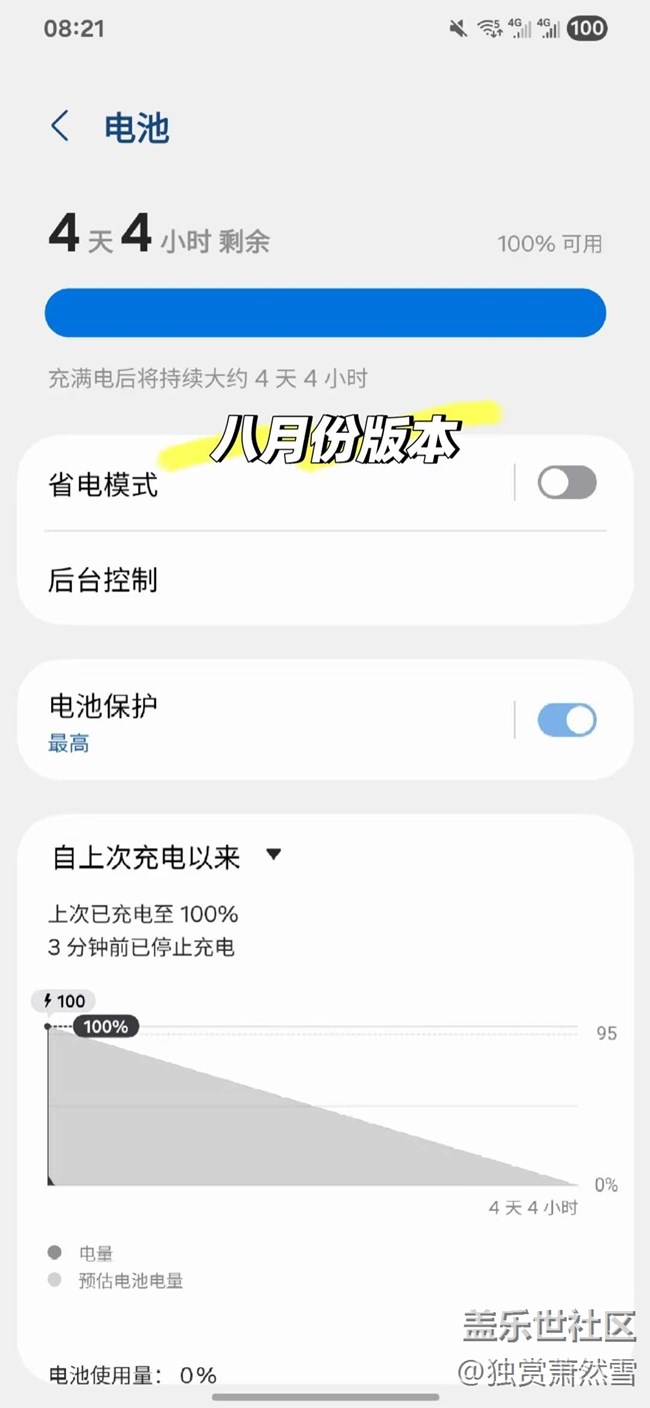Expand the 自上次充电以来 dropdown
The width and height of the screenshot is (650, 1408).
167,857
